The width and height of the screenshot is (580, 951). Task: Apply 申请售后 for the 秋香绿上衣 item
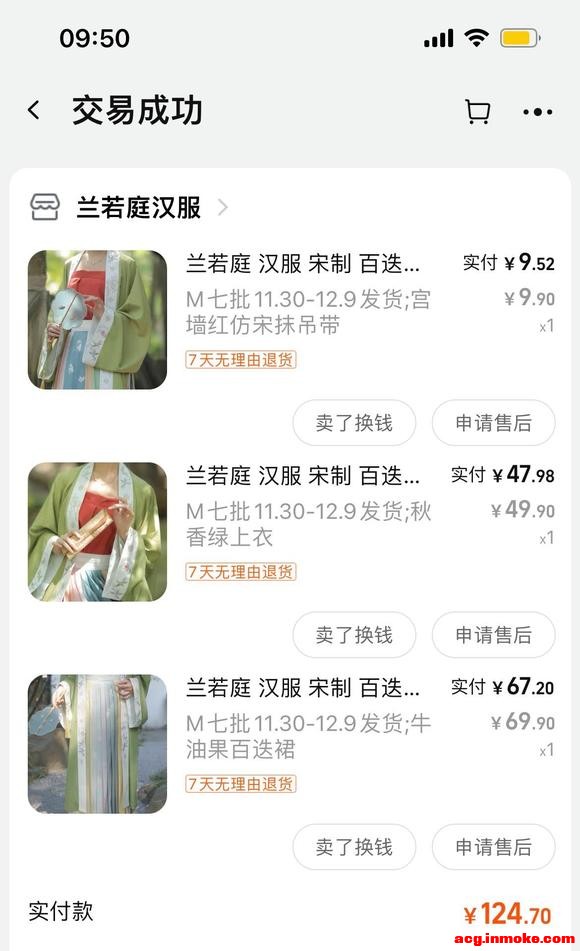[494, 635]
